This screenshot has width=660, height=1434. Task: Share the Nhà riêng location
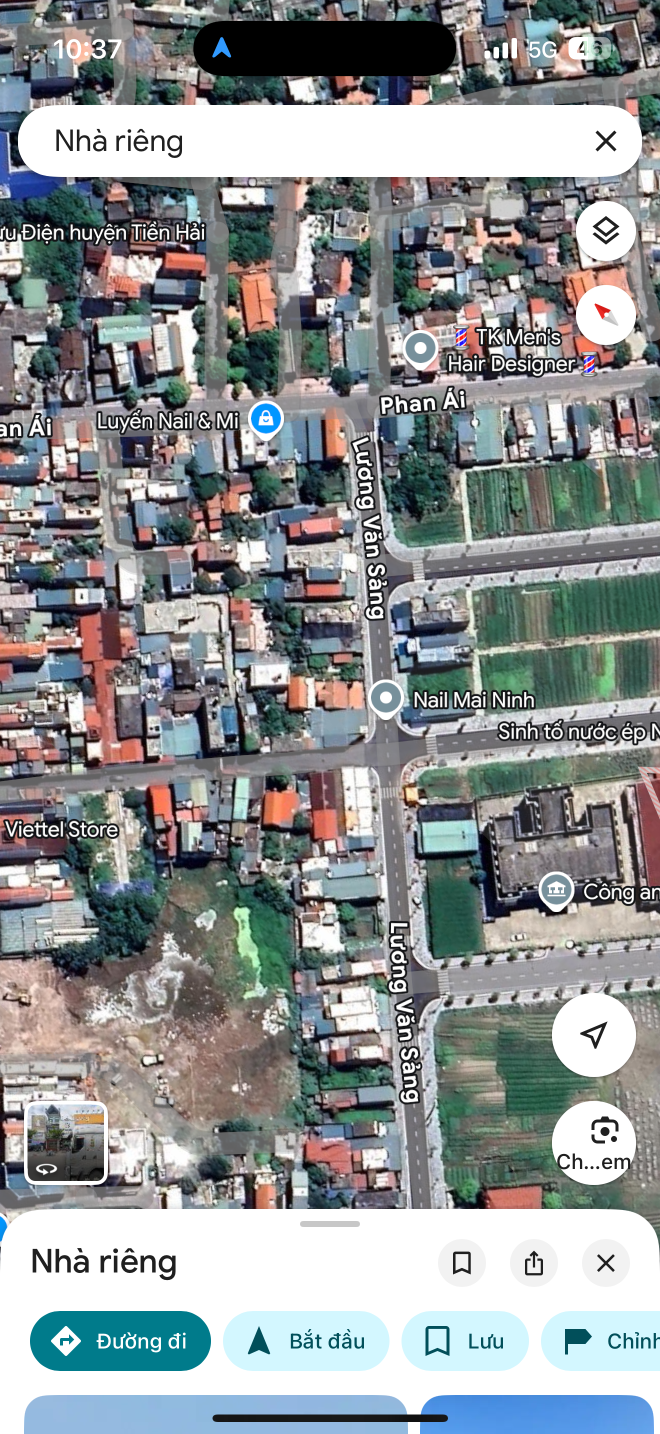tap(534, 1263)
